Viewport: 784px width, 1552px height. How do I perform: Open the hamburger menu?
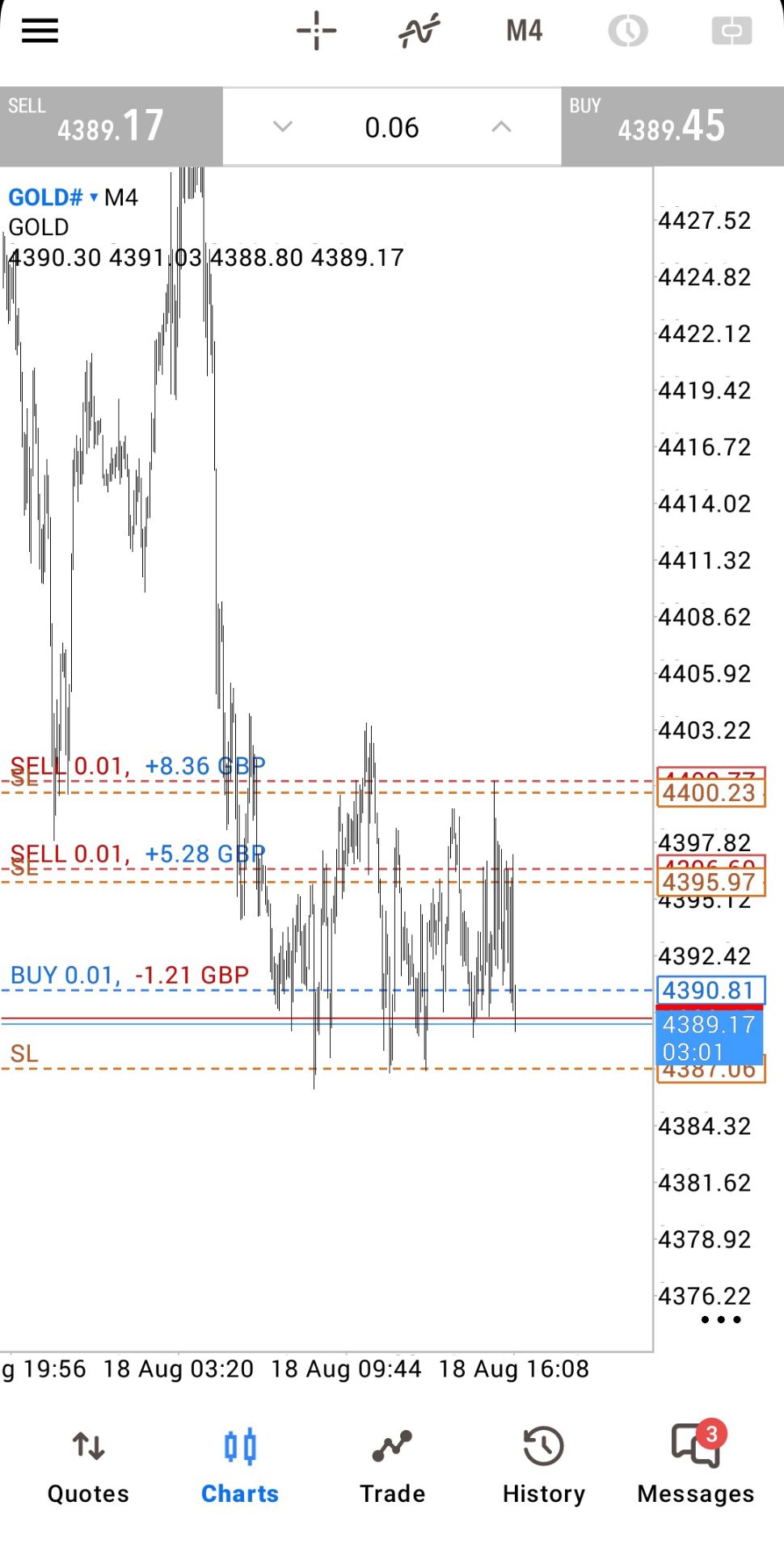40,31
